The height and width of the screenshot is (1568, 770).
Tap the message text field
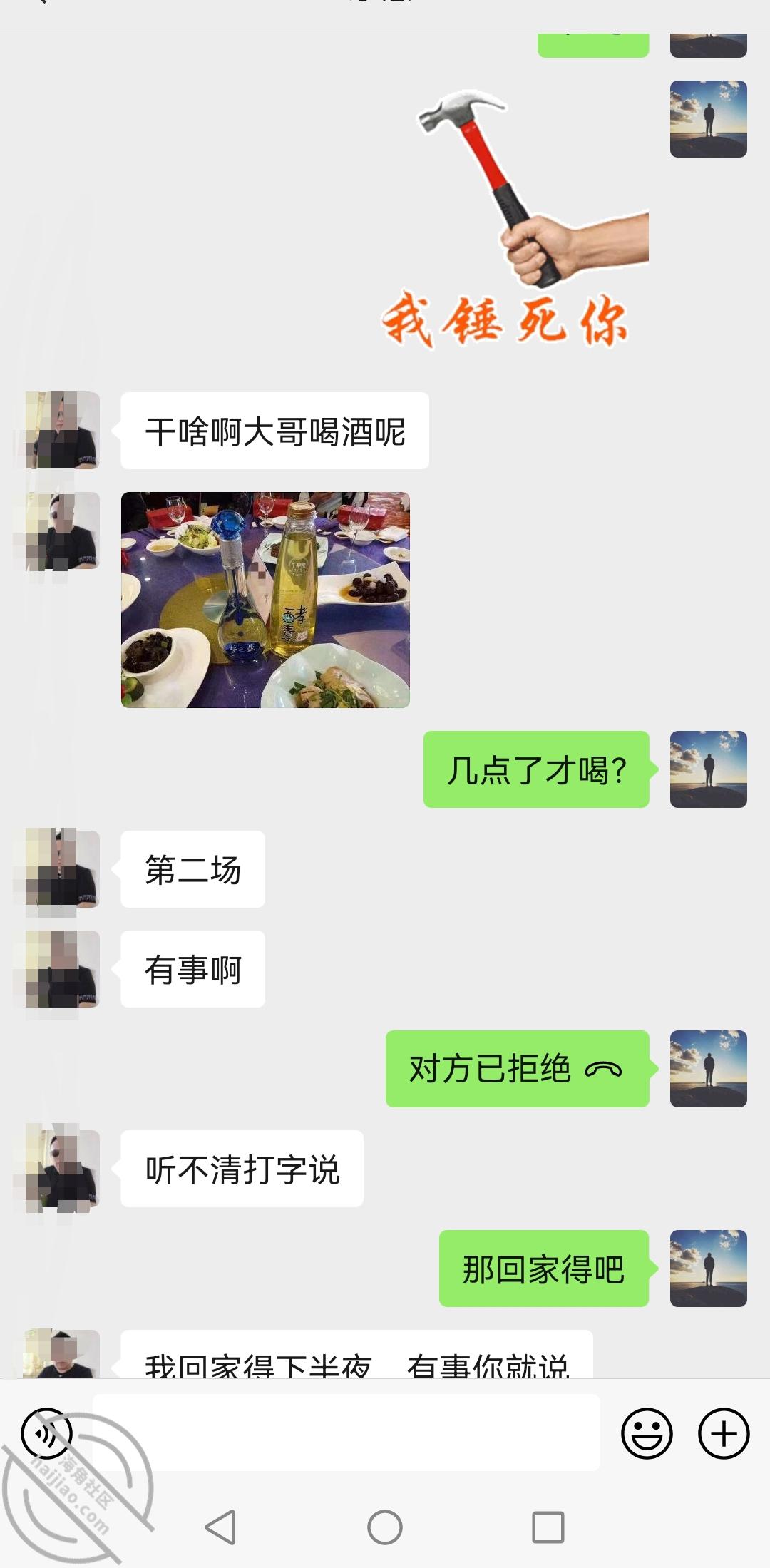pos(346,1433)
